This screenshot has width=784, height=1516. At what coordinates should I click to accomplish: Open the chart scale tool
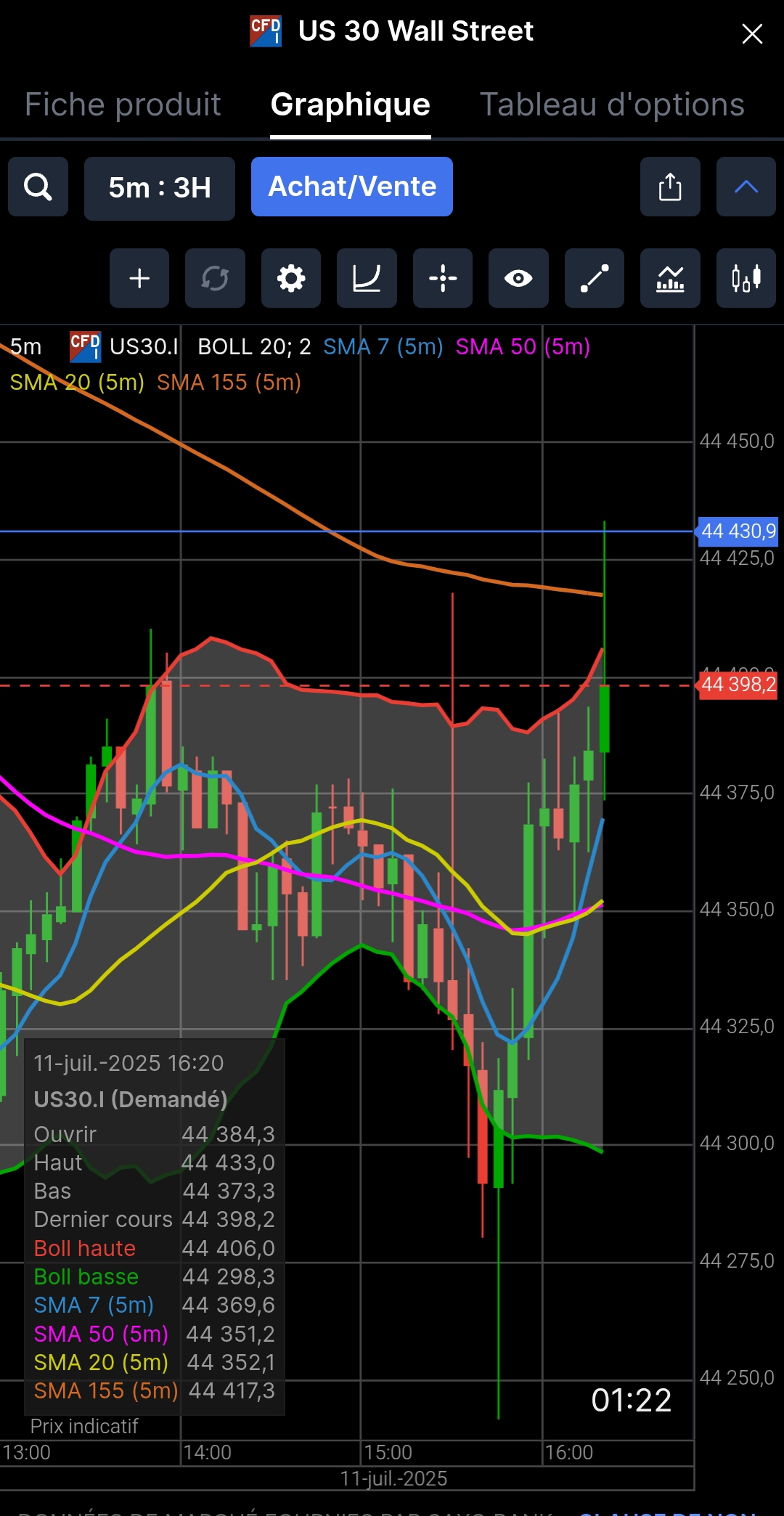pos(367,278)
